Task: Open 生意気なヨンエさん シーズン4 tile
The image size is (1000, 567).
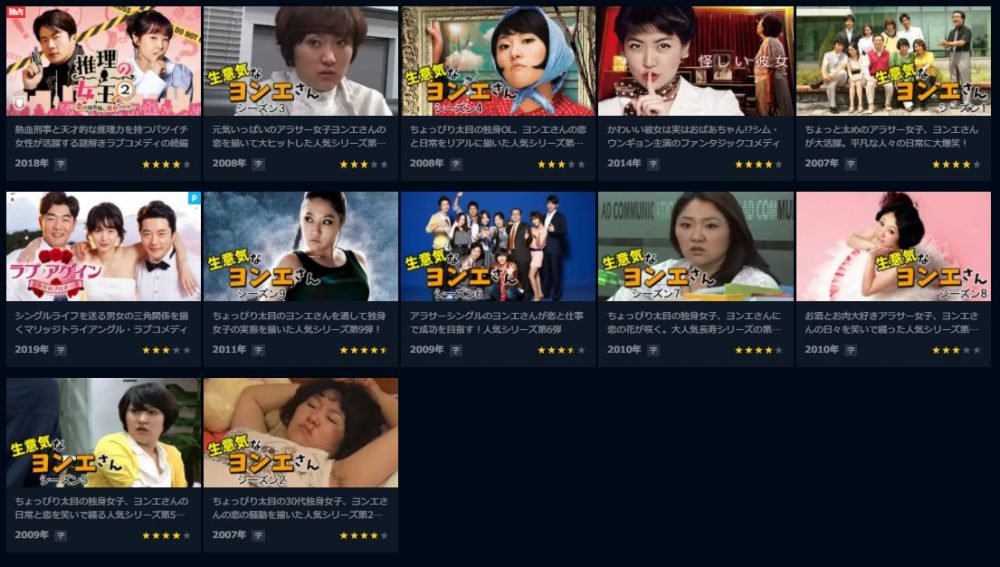Action: [x=498, y=62]
